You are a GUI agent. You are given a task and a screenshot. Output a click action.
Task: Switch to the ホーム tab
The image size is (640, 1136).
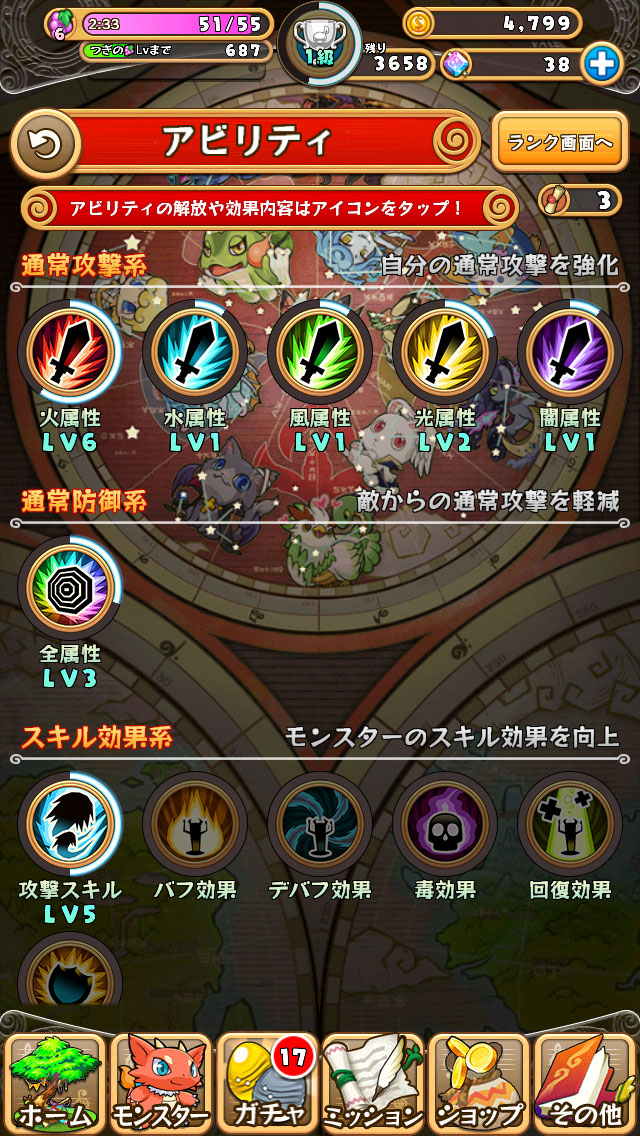coord(56,1082)
